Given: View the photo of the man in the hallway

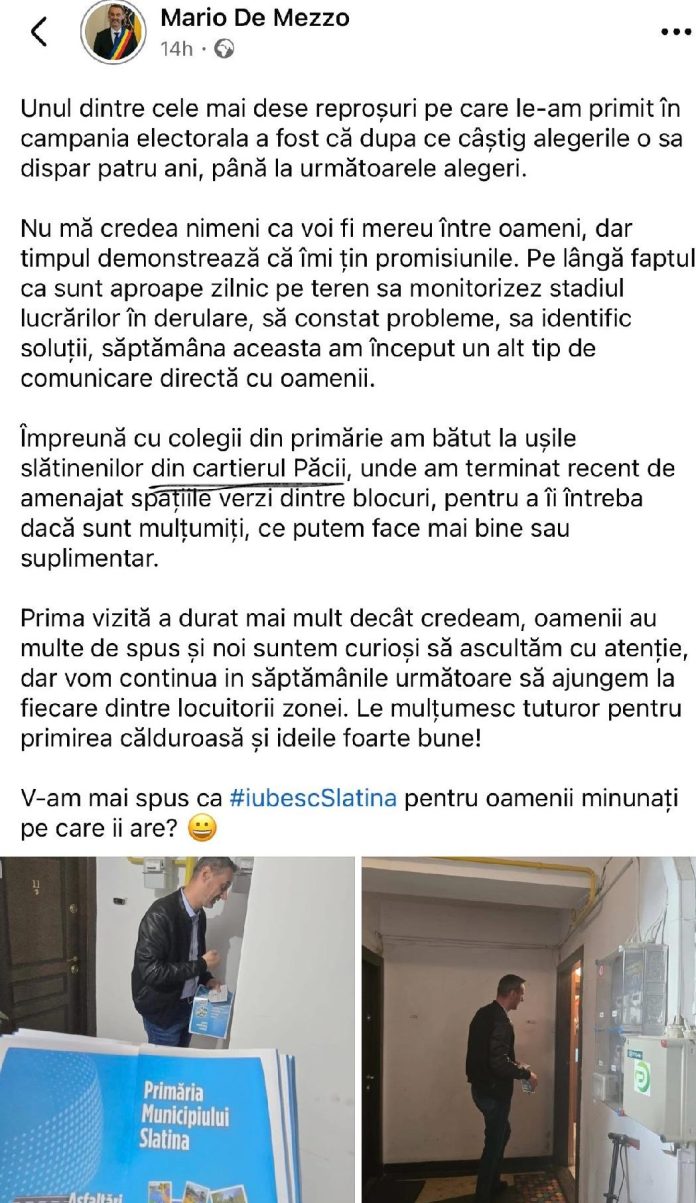Looking at the screenshot, I should [x=529, y=1029].
